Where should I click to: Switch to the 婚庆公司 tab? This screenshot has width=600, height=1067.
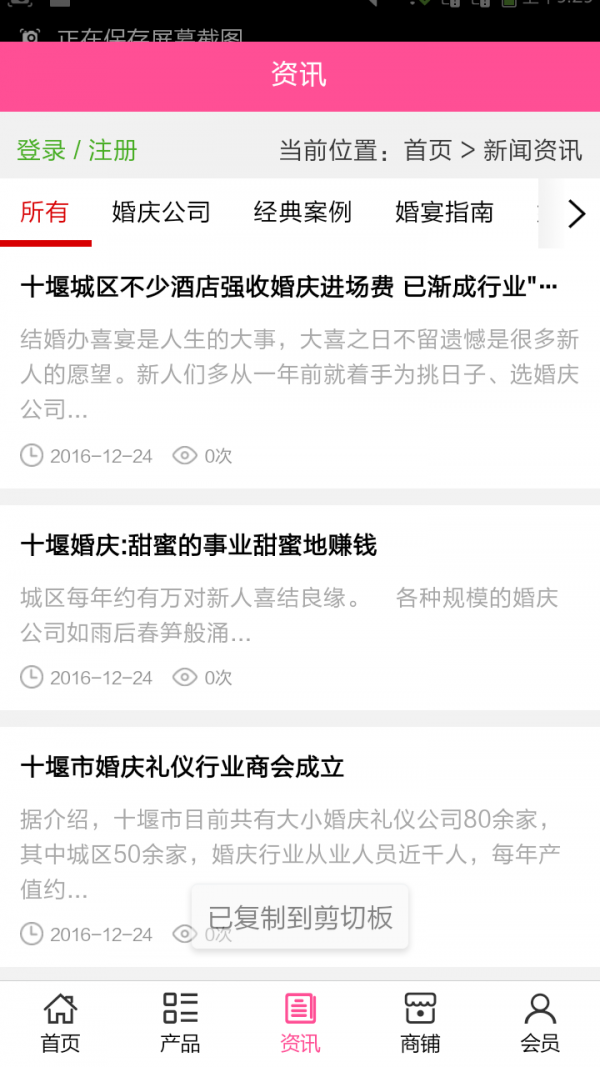click(x=161, y=212)
